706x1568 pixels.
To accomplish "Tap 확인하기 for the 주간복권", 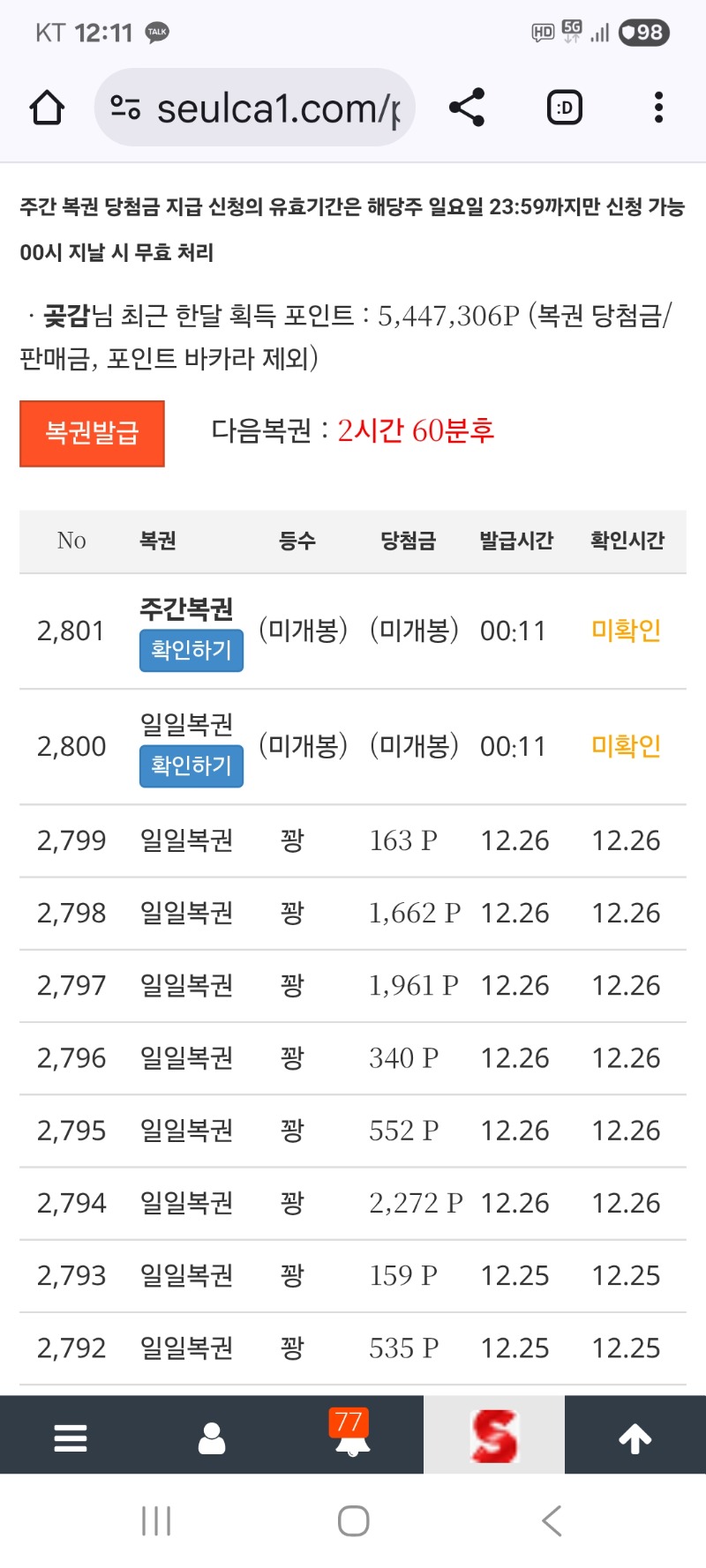I will 191,651.
